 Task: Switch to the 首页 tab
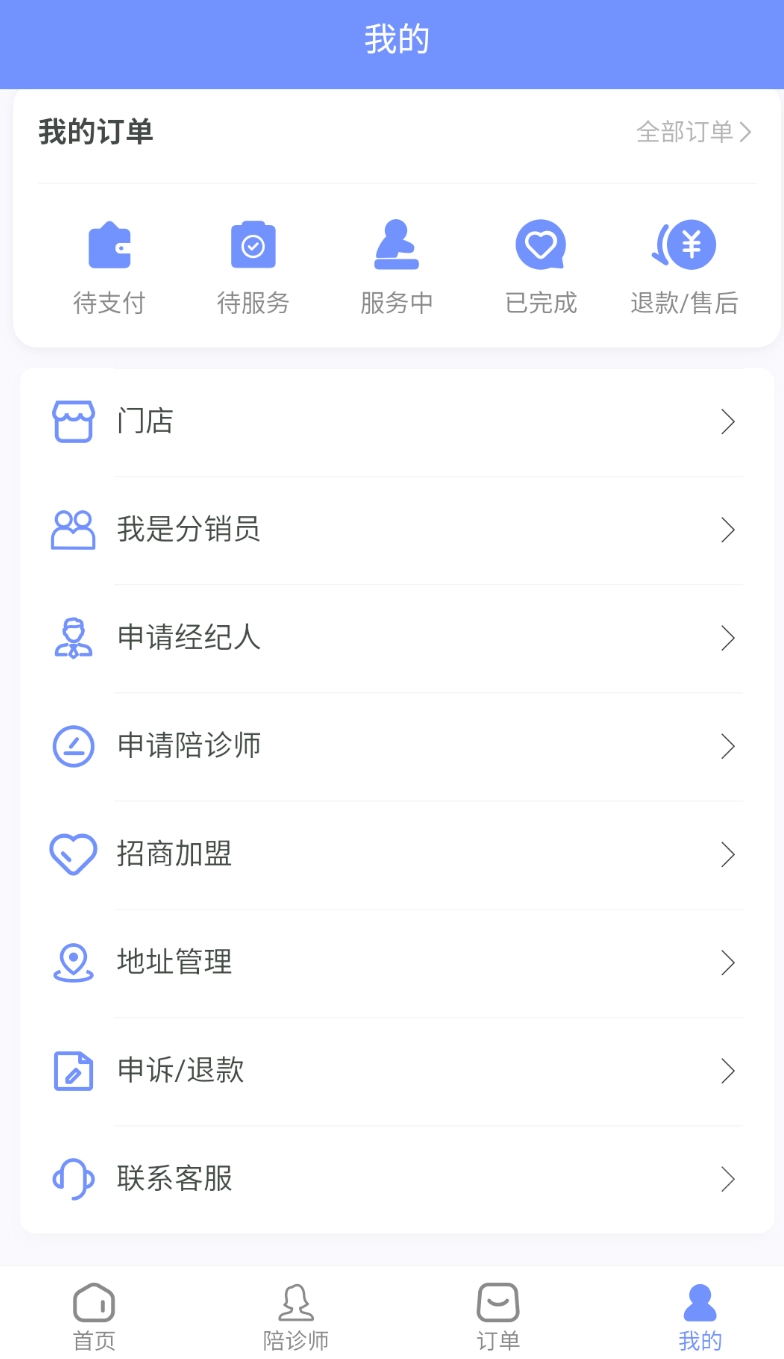click(x=94, y=1315)
